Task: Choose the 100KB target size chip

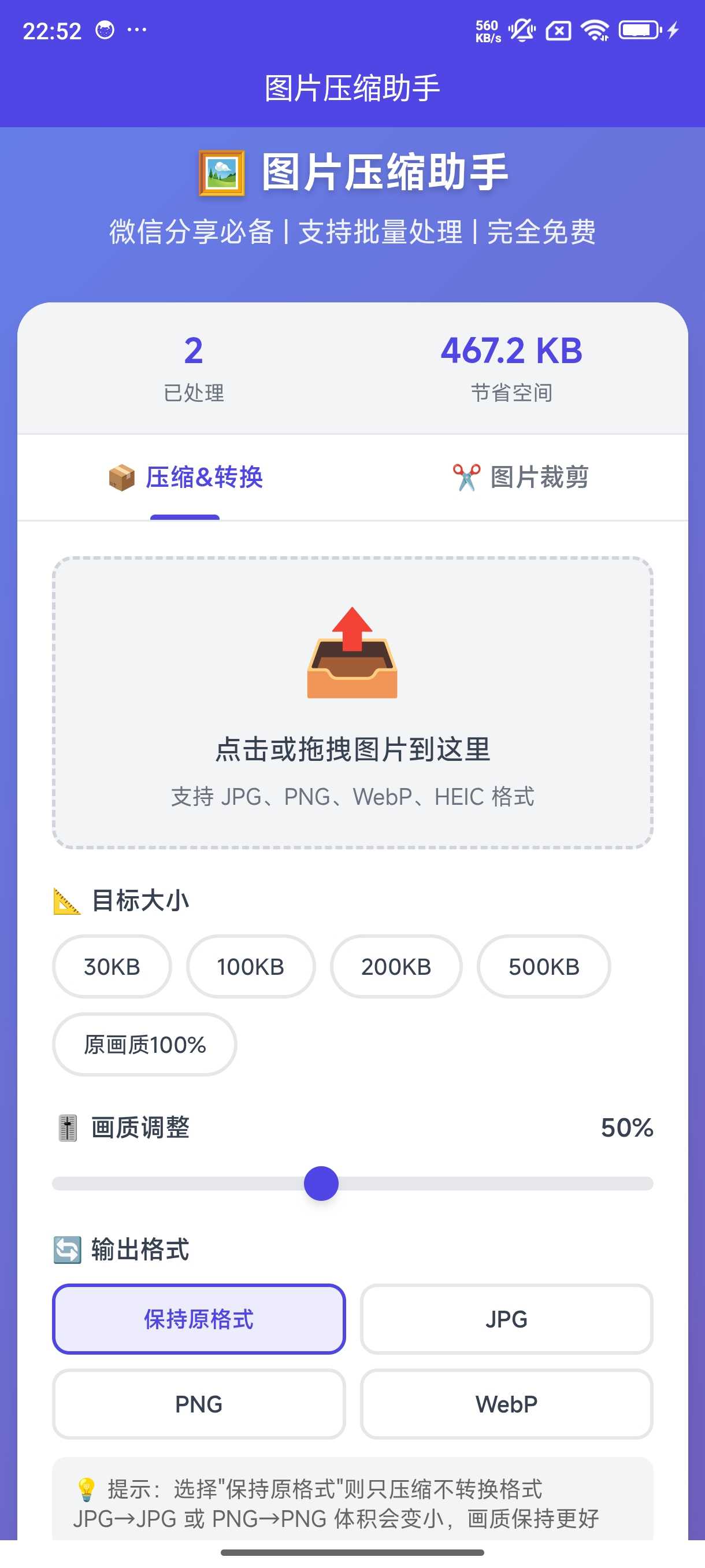Action: (x=251, y=967)
